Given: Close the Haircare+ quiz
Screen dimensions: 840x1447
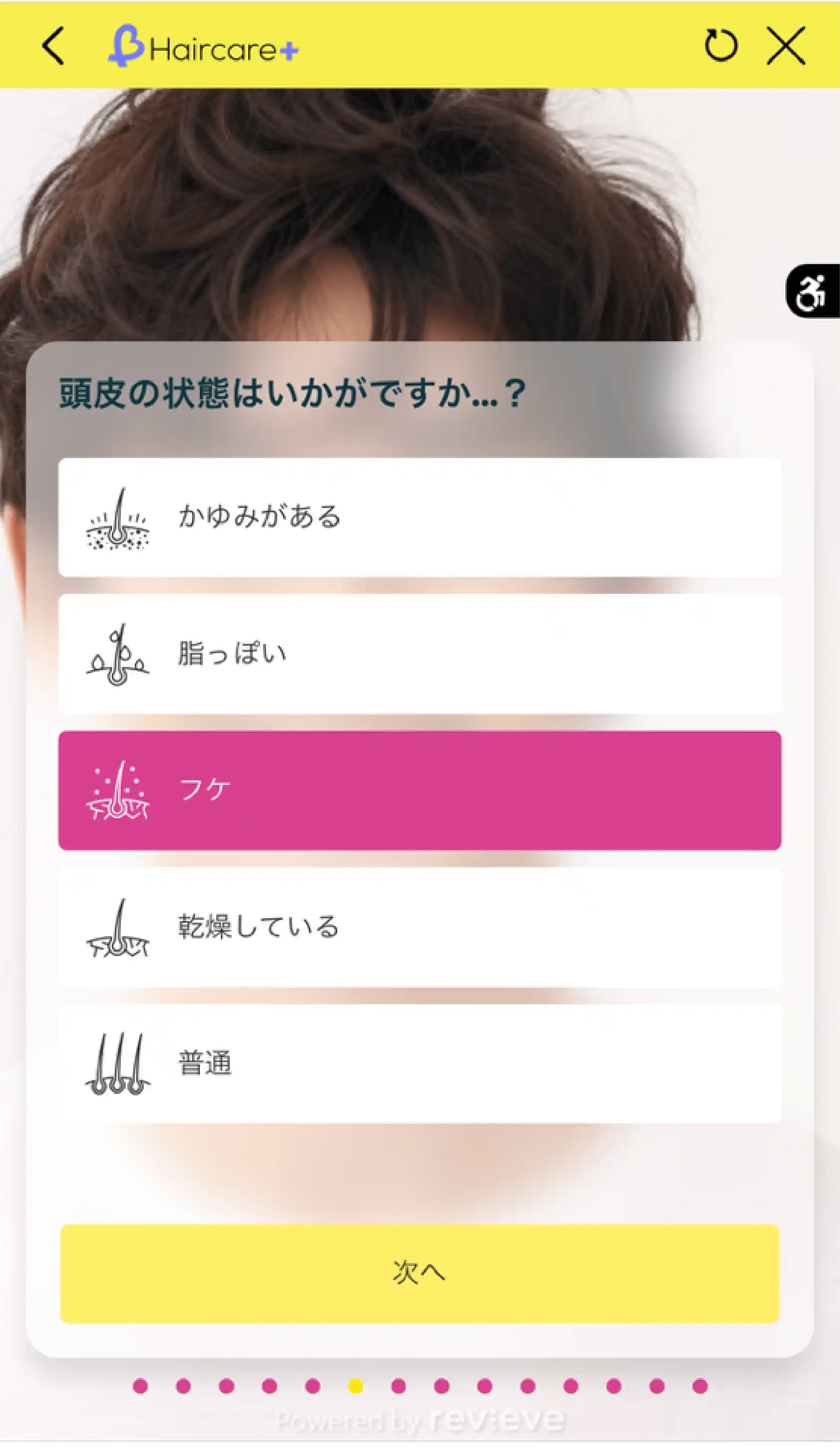Looking at the screenshot, I should coord(786,45).
